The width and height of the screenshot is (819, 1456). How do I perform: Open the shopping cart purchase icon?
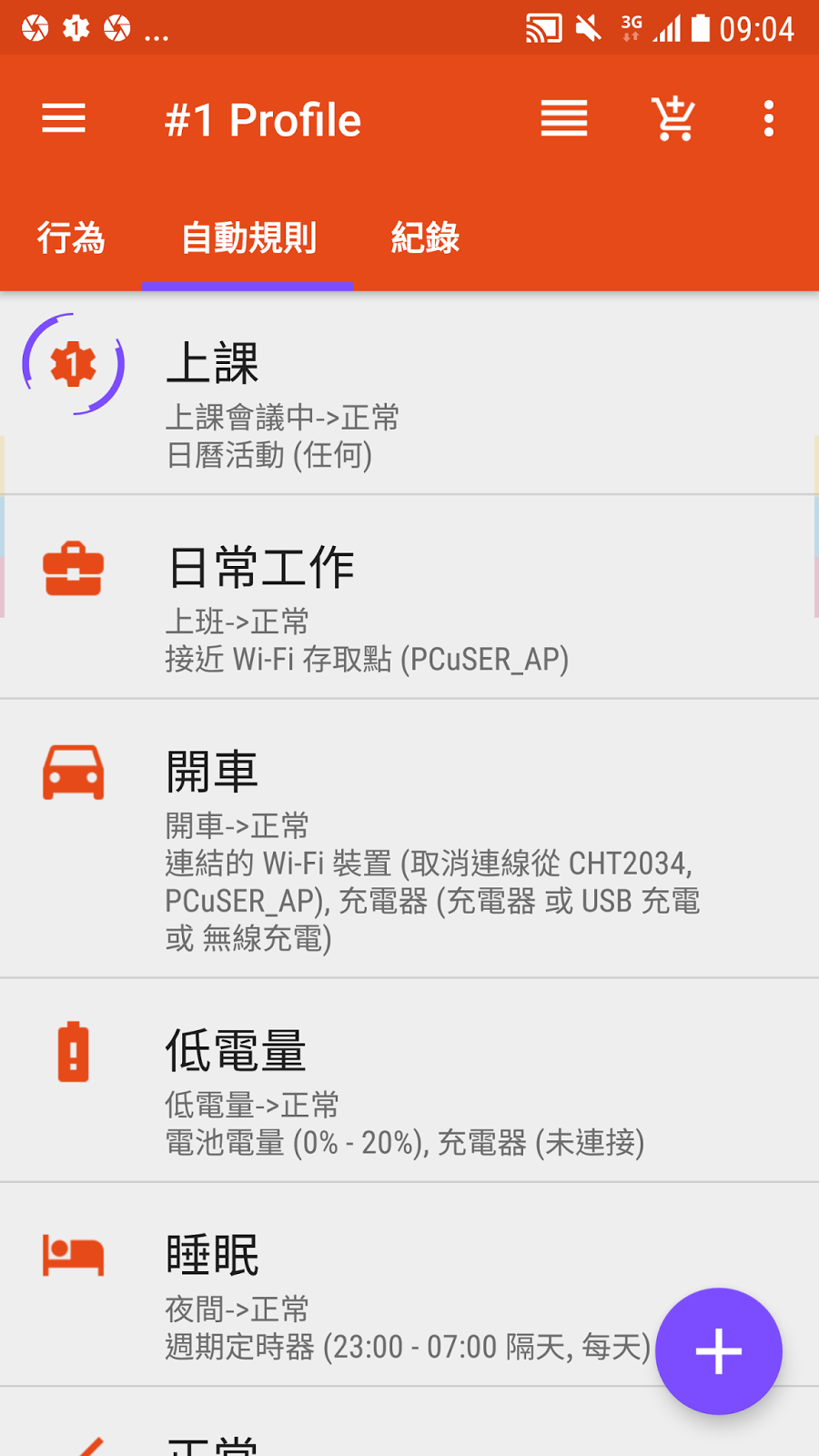point(673,119)
